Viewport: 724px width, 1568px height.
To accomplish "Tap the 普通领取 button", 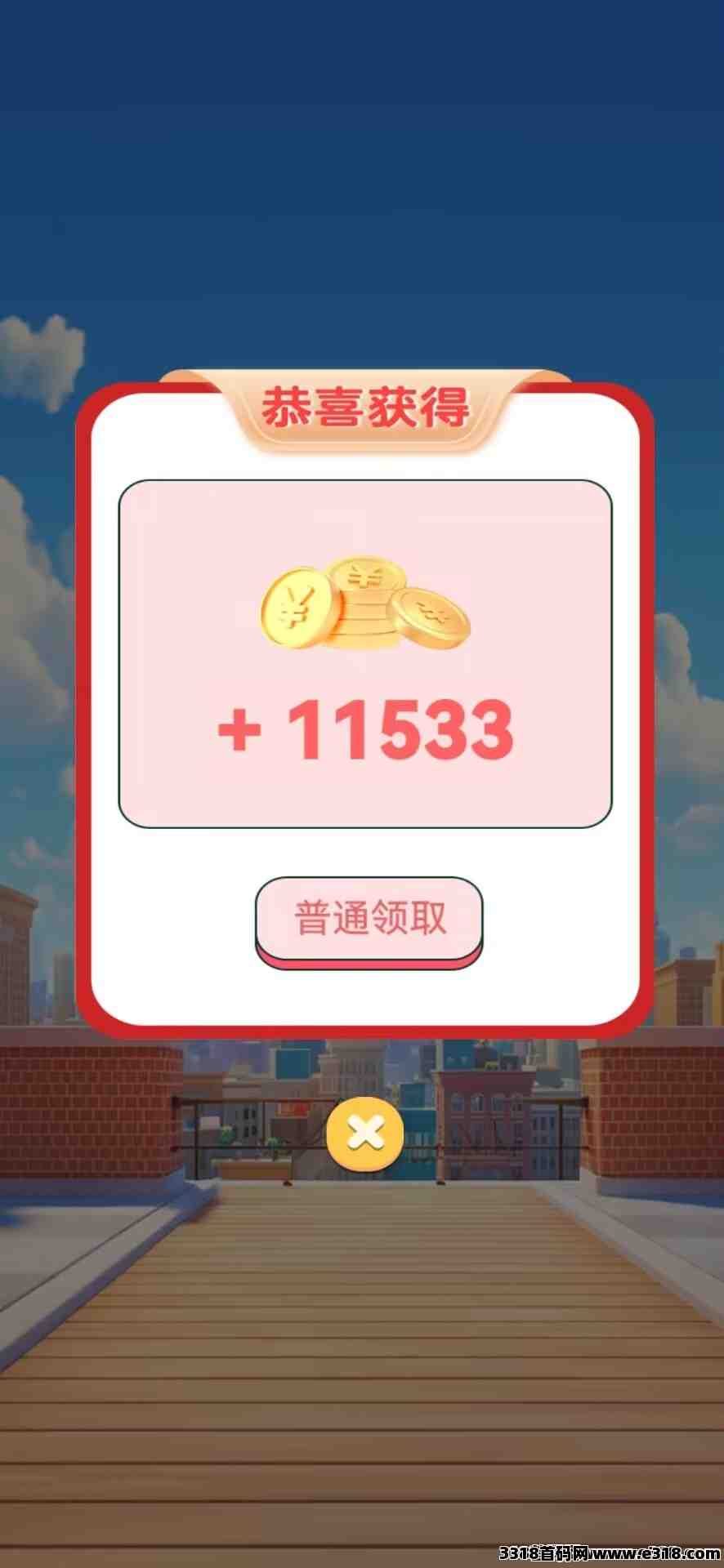I will (369, 918).
